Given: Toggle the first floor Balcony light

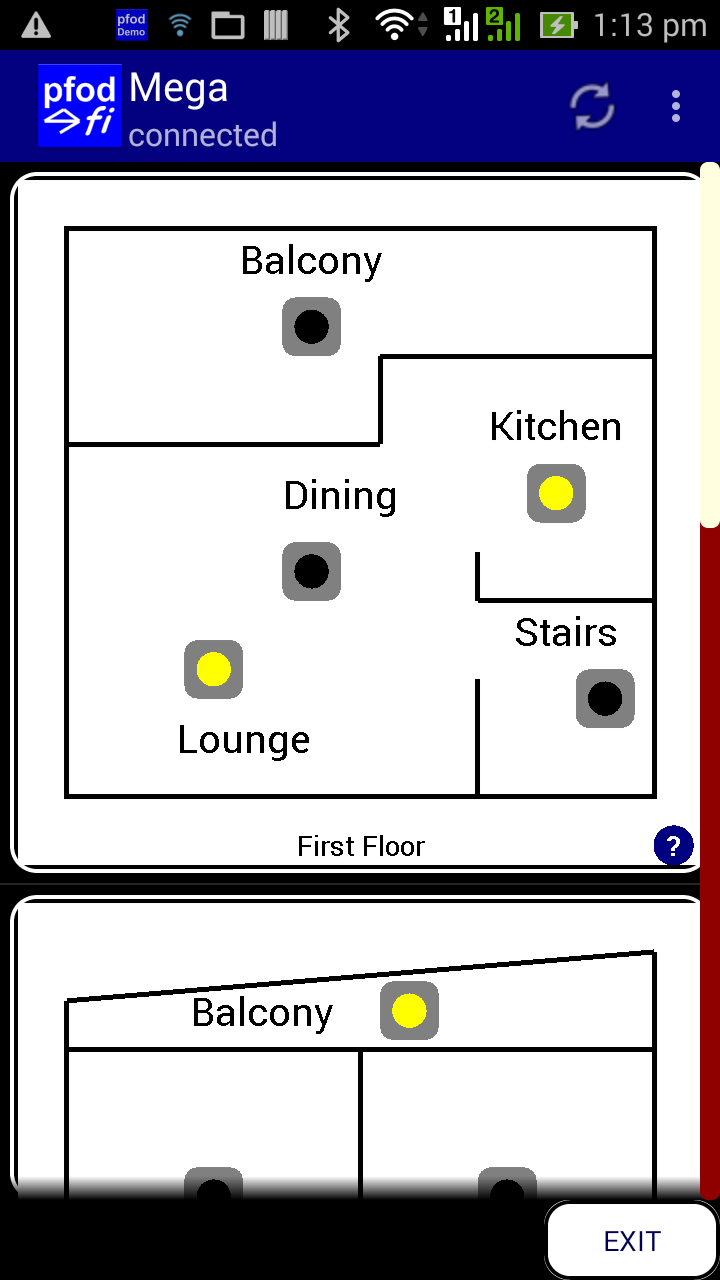Looking at the screenshot, I should [x=311, y=326].
